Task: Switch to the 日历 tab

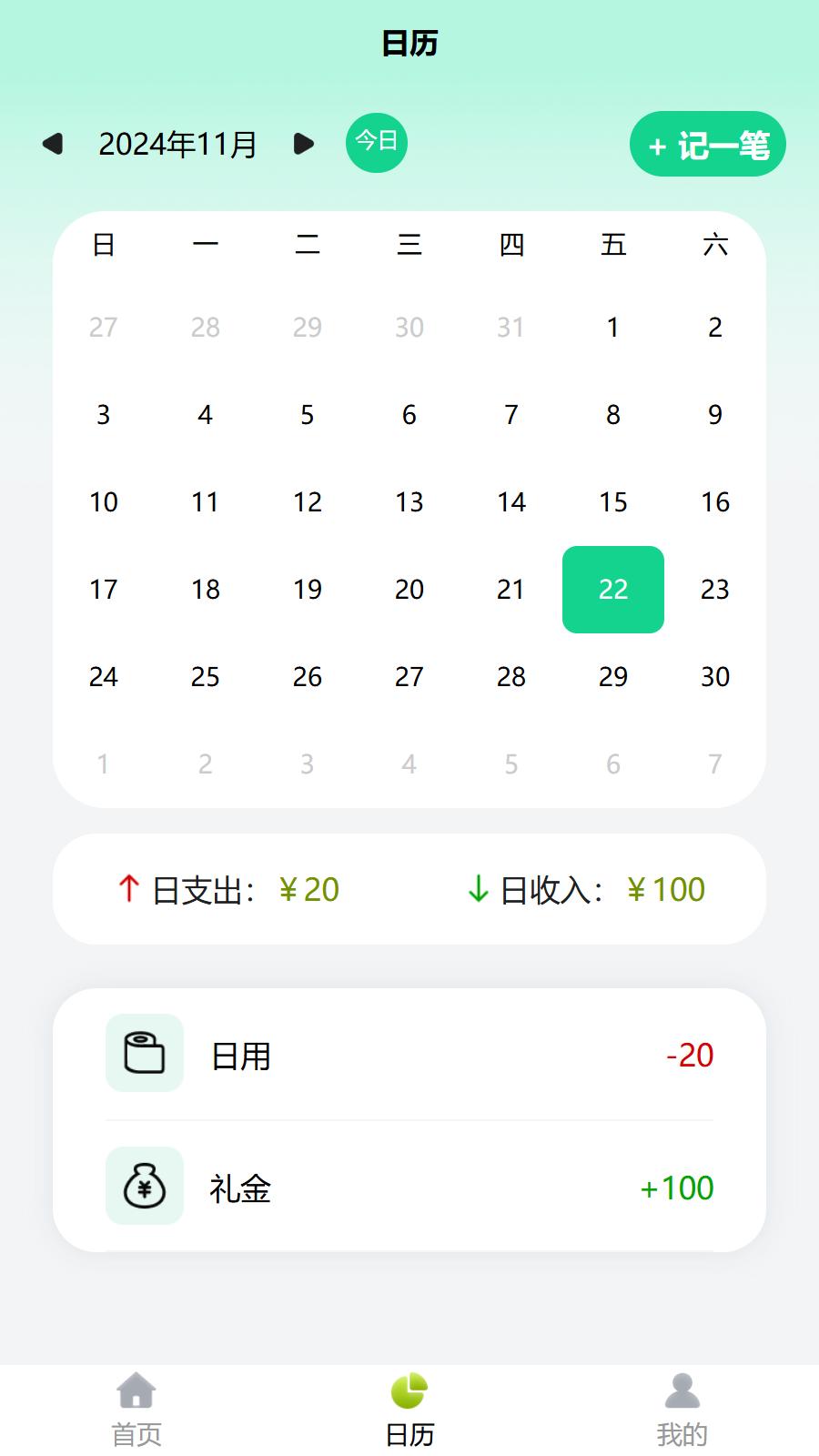Action: click(x=409, y=1410)
